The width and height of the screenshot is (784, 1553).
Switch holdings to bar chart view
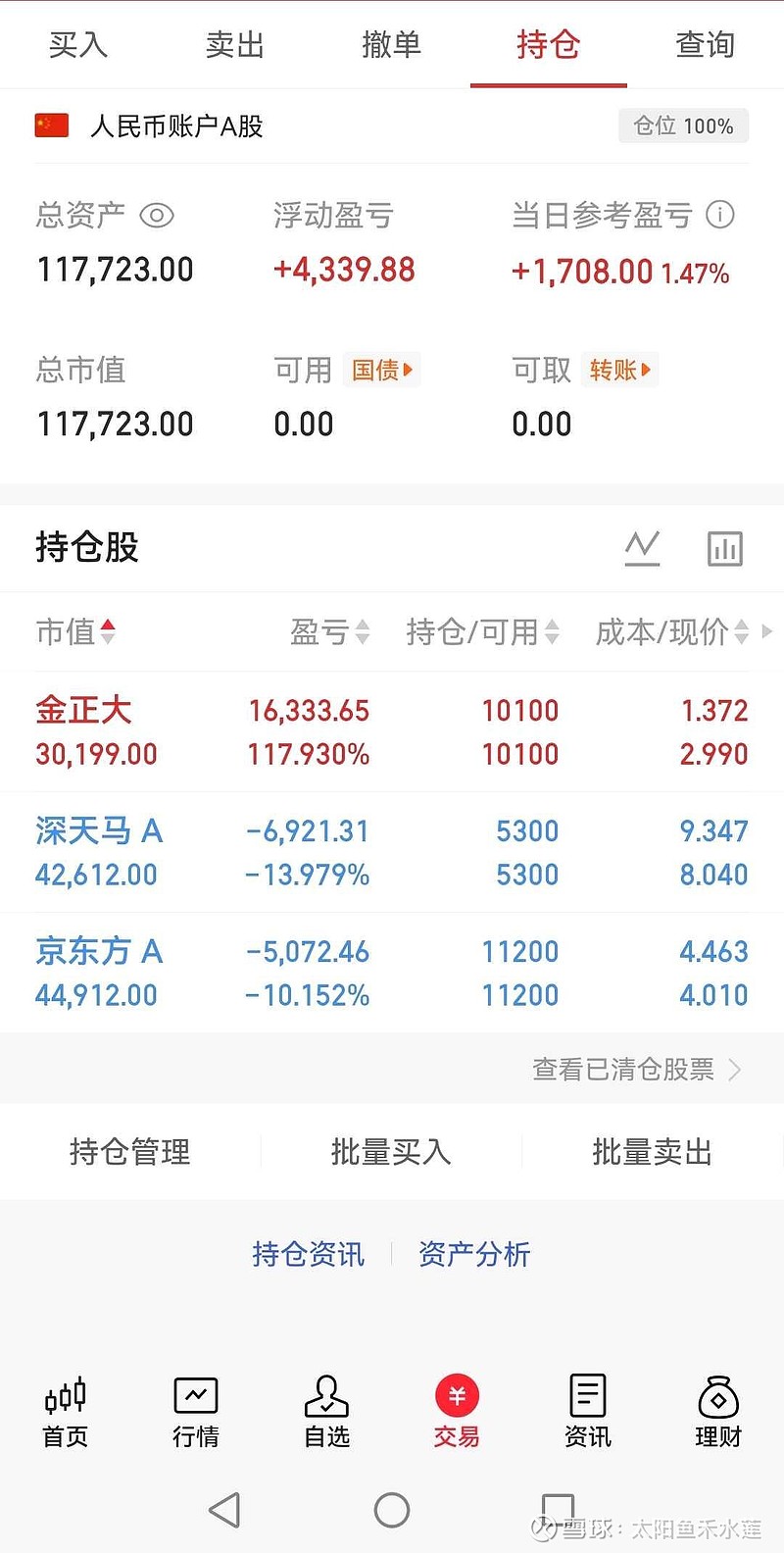coord(725,547)
